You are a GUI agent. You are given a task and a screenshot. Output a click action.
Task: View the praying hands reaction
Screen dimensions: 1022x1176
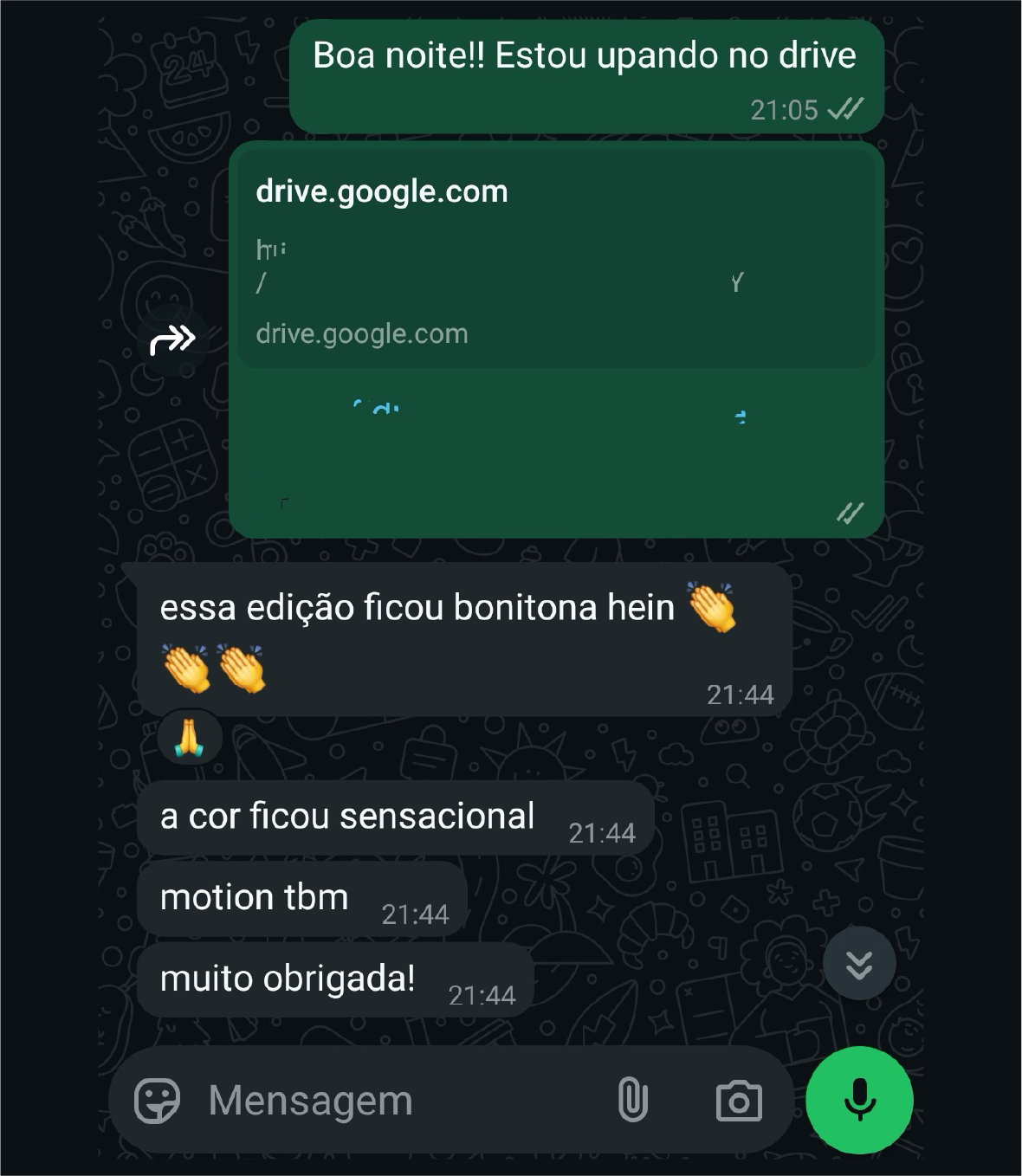coord(189,738)
